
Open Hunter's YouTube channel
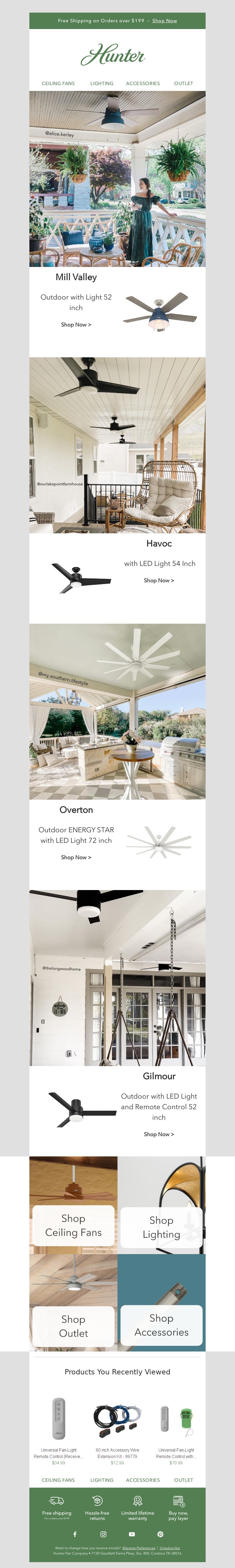tap(132, 1534)
